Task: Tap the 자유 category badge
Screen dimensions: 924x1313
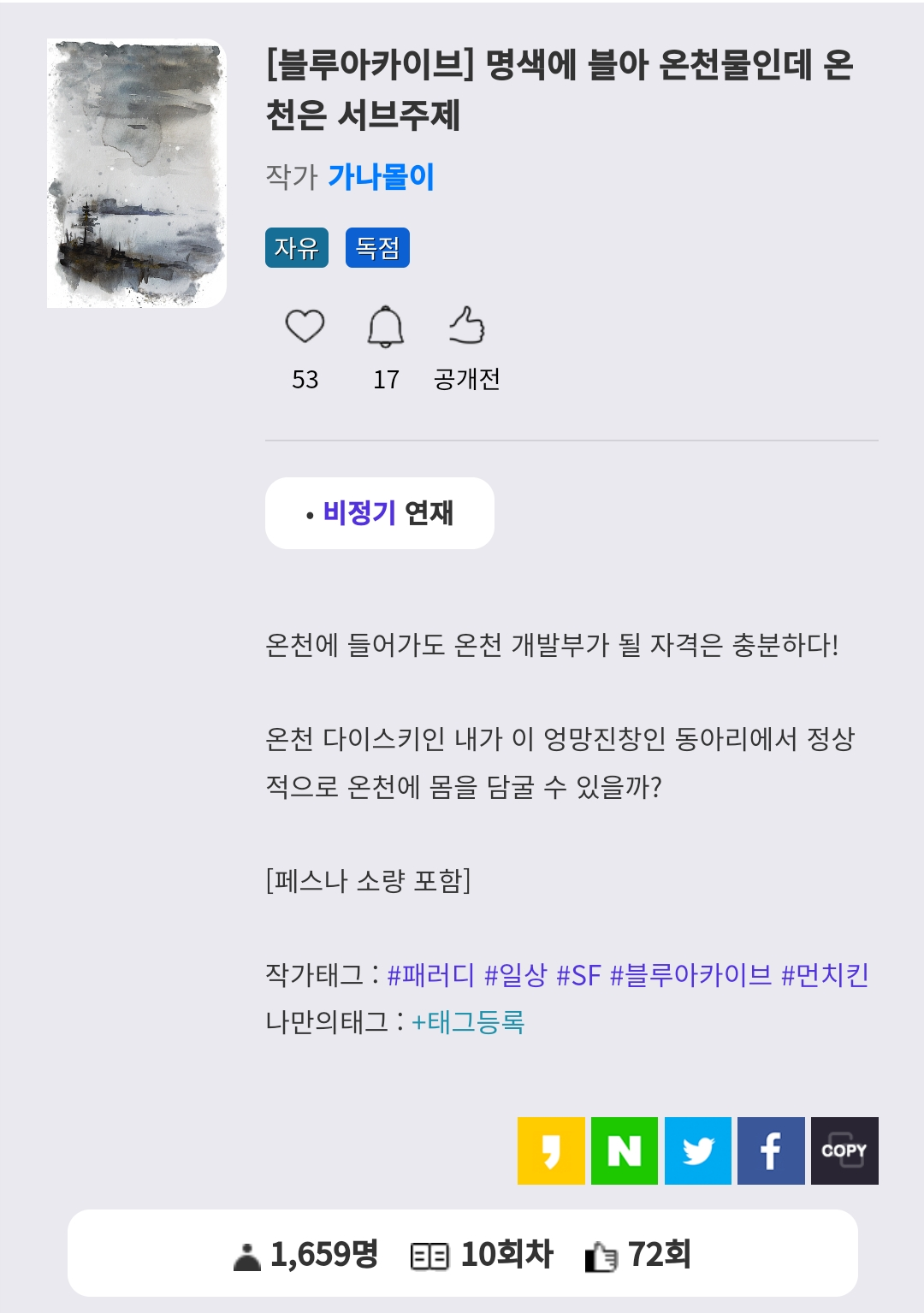Action: [297, 248]
